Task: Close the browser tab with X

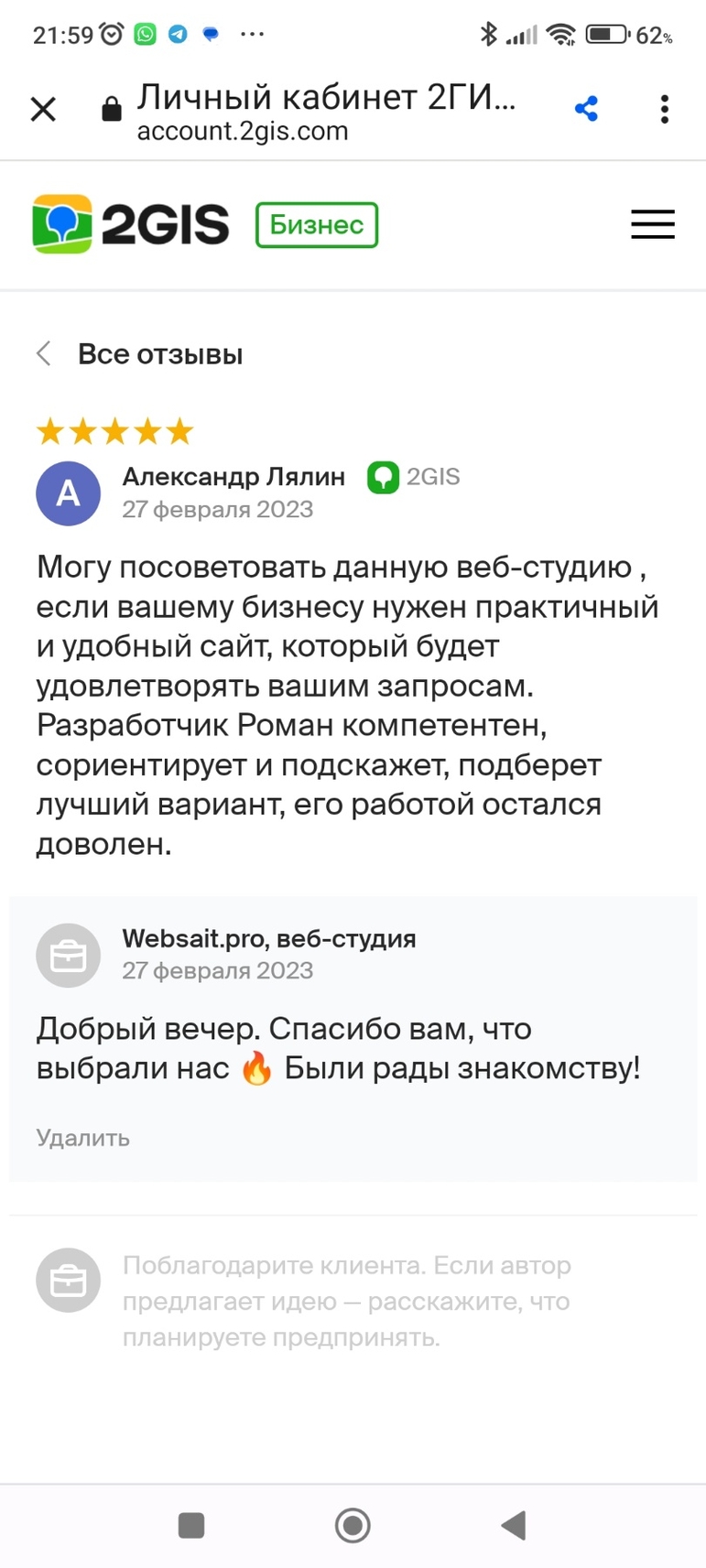Action: [x=43, y=110]
